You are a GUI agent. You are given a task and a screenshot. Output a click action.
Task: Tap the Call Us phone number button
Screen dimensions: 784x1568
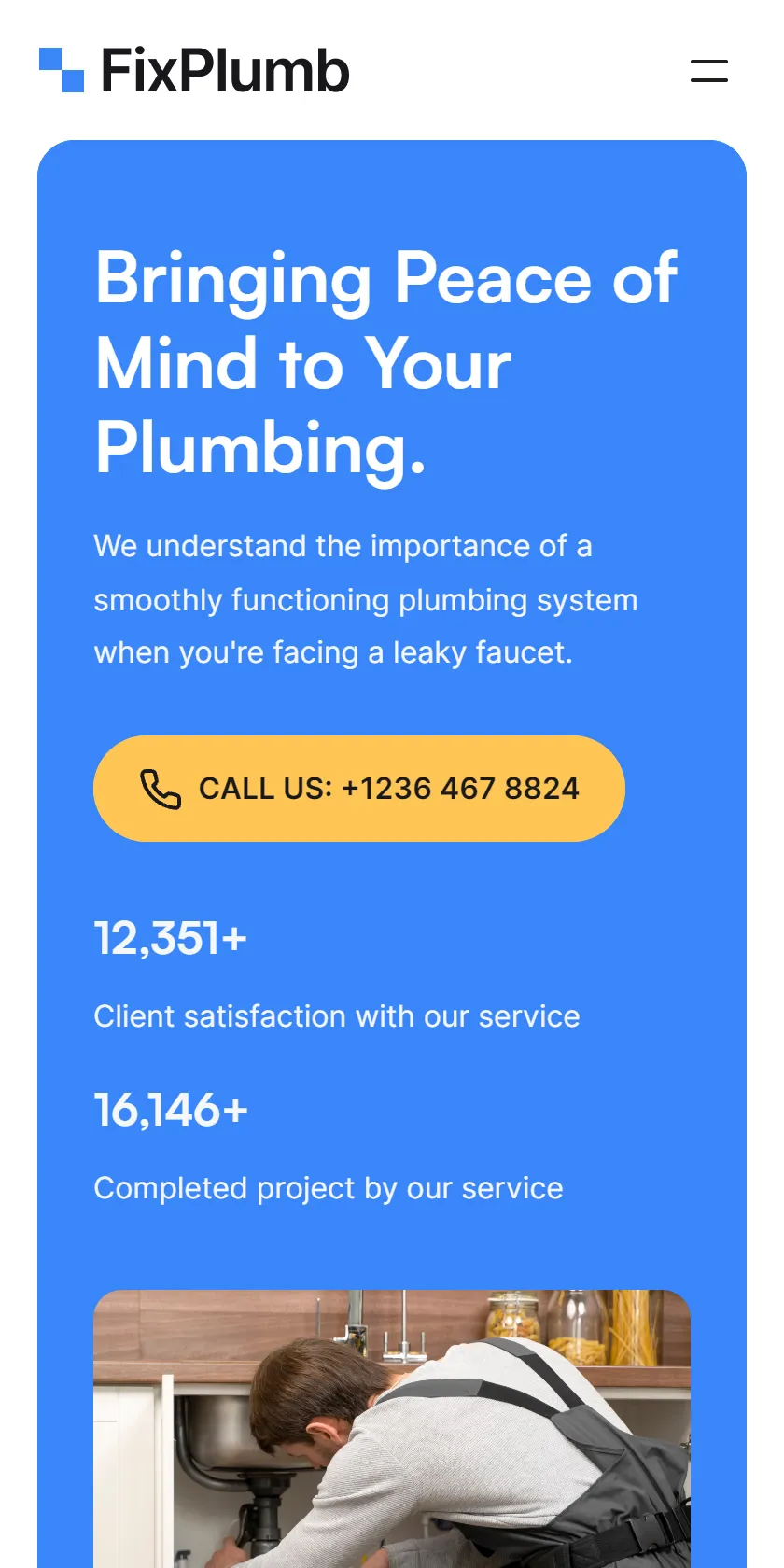359,789
